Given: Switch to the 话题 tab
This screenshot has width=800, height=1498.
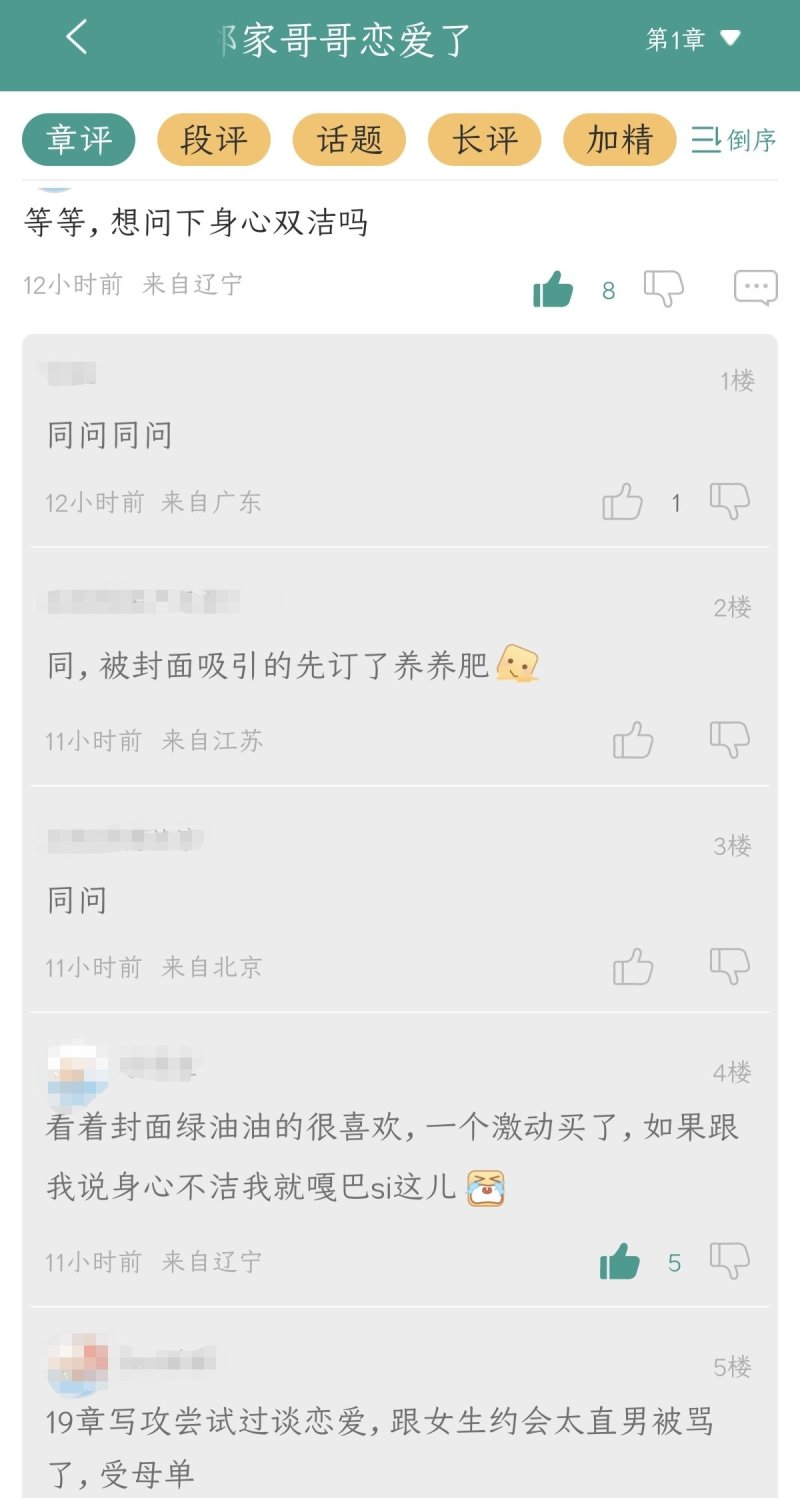Looking at the screenshot, I should pyautogui.click(x=349, y=140).
